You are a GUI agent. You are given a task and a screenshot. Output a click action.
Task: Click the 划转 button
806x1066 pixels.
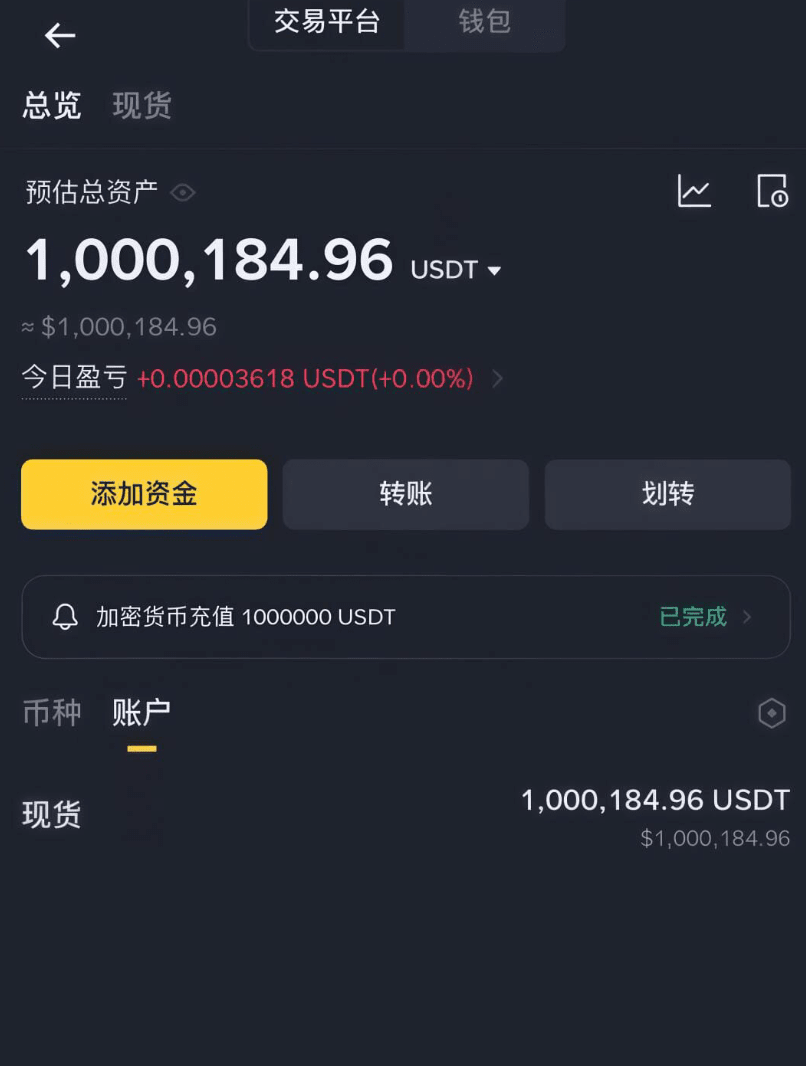pyautogui.click(x=667, y=494)
